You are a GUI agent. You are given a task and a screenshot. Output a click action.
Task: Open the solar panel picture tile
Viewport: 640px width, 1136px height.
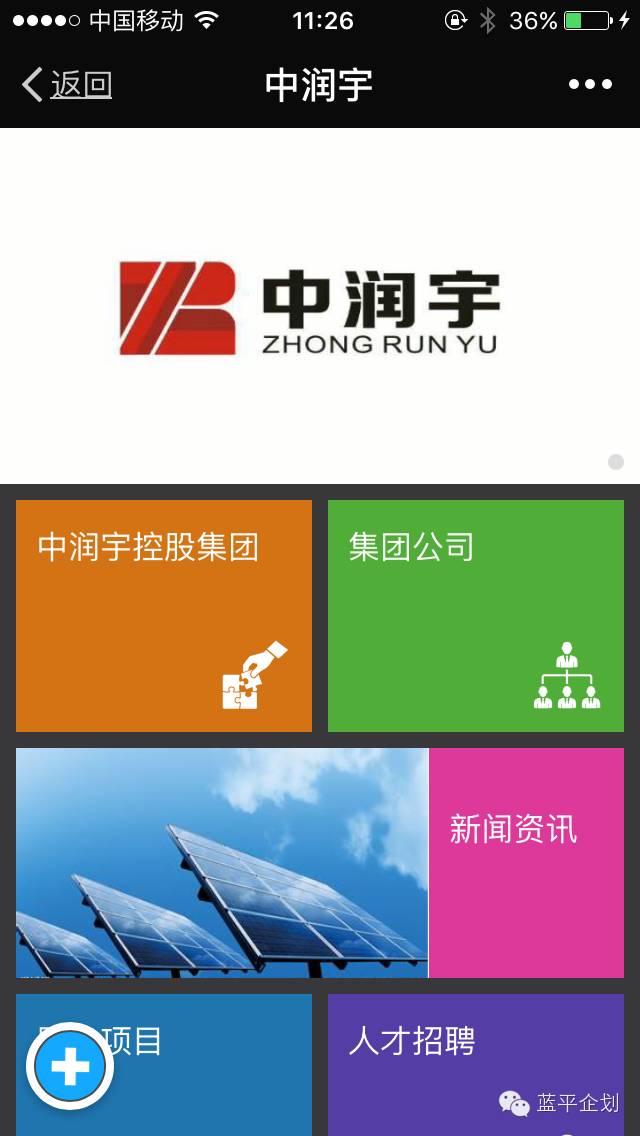pos(222,862)
